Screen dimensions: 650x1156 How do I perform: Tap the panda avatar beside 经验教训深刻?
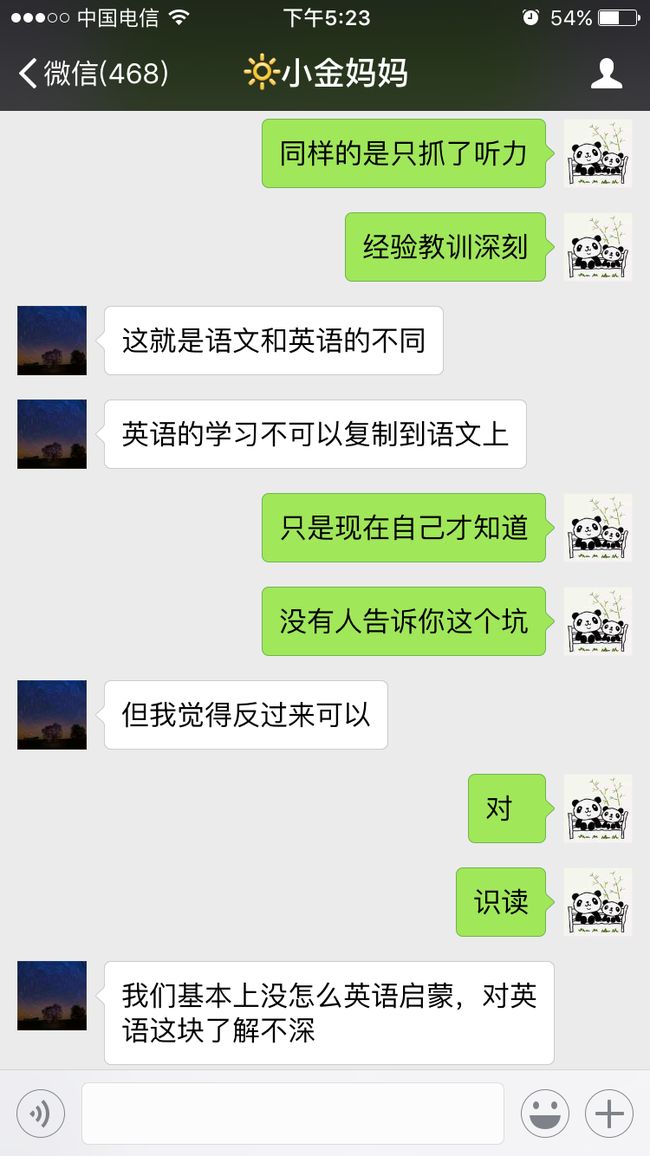(x=598, y=247)
